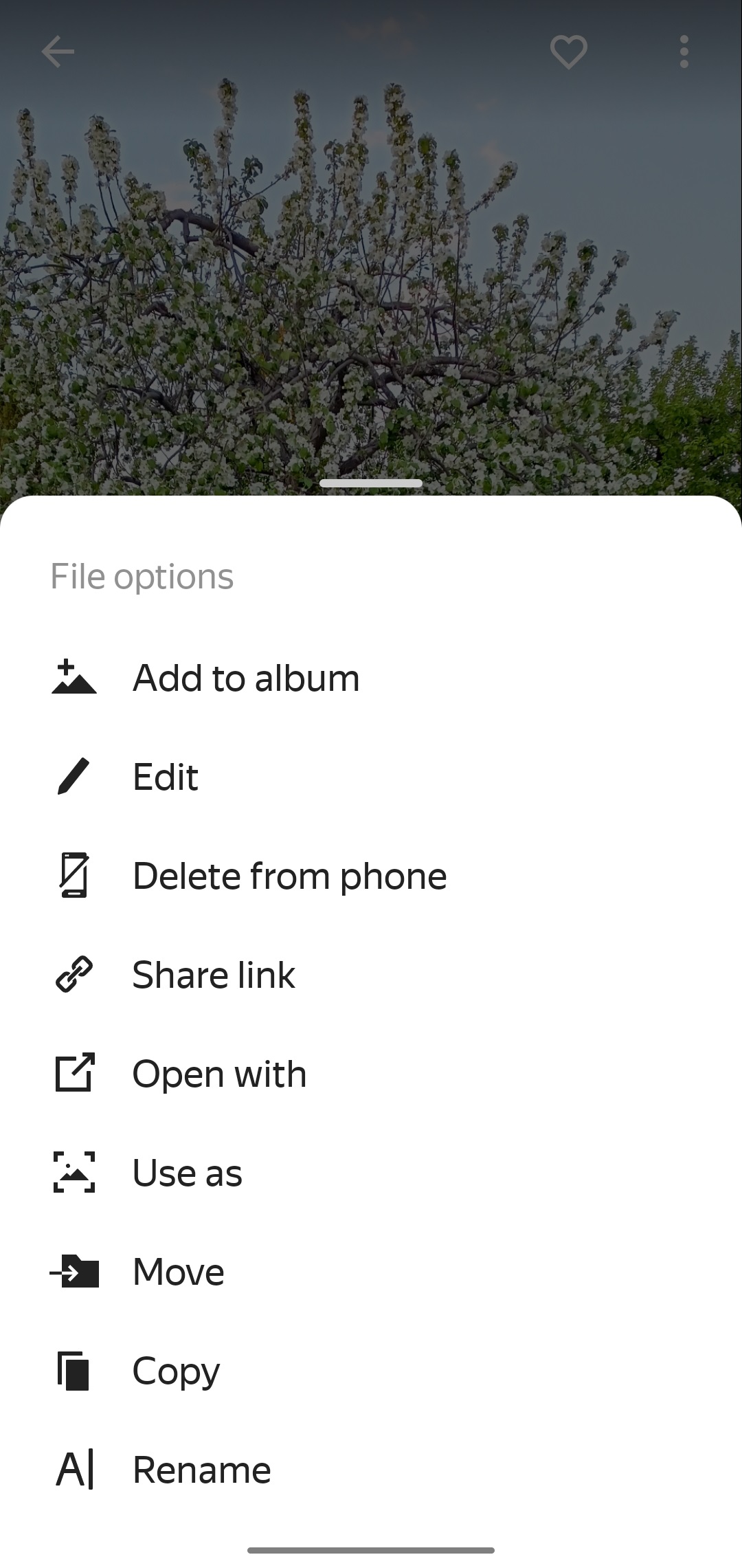Open the three-dot overflow menu
This screenshot has width=742, height=1568.
[x=684, y=52]
